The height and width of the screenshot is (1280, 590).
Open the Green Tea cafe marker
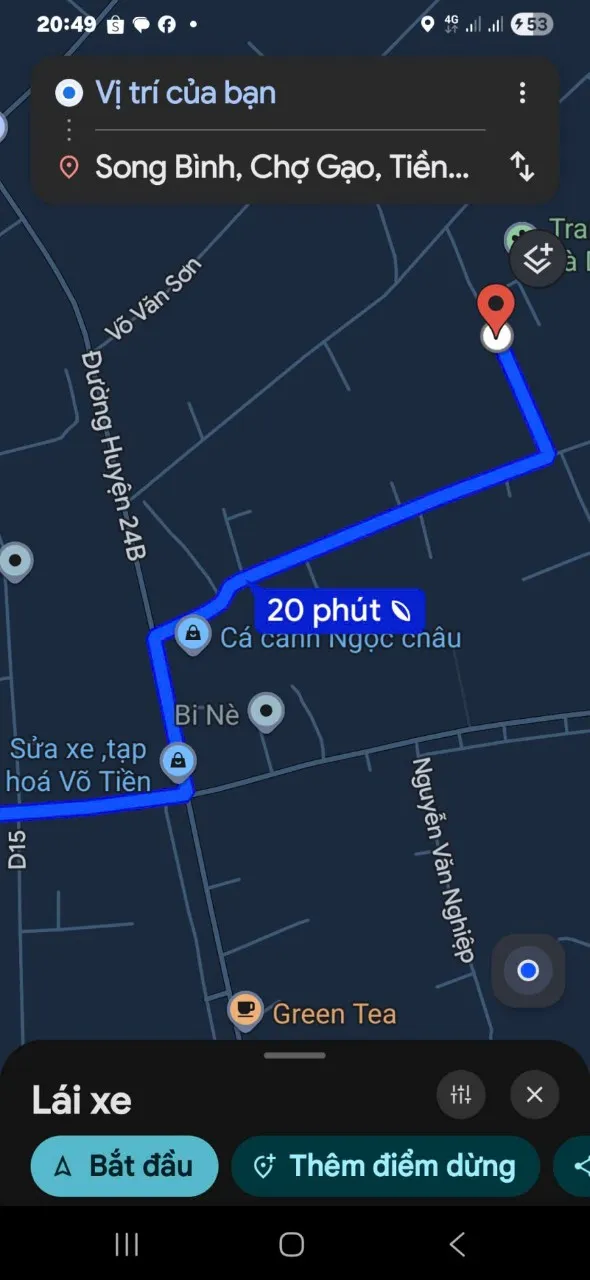click(246, 1010)
